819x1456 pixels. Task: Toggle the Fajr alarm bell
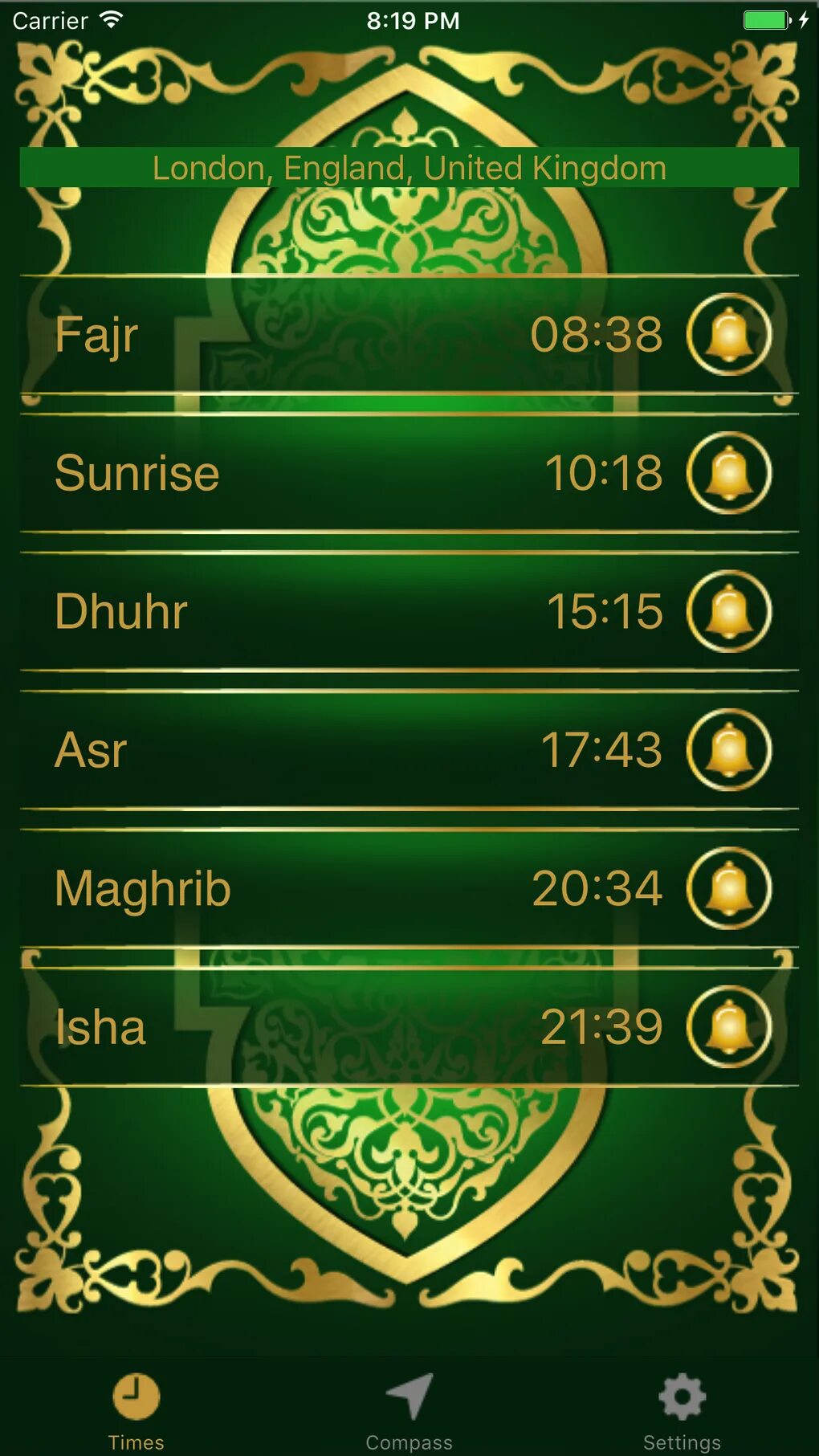click(x=729, y=334)
